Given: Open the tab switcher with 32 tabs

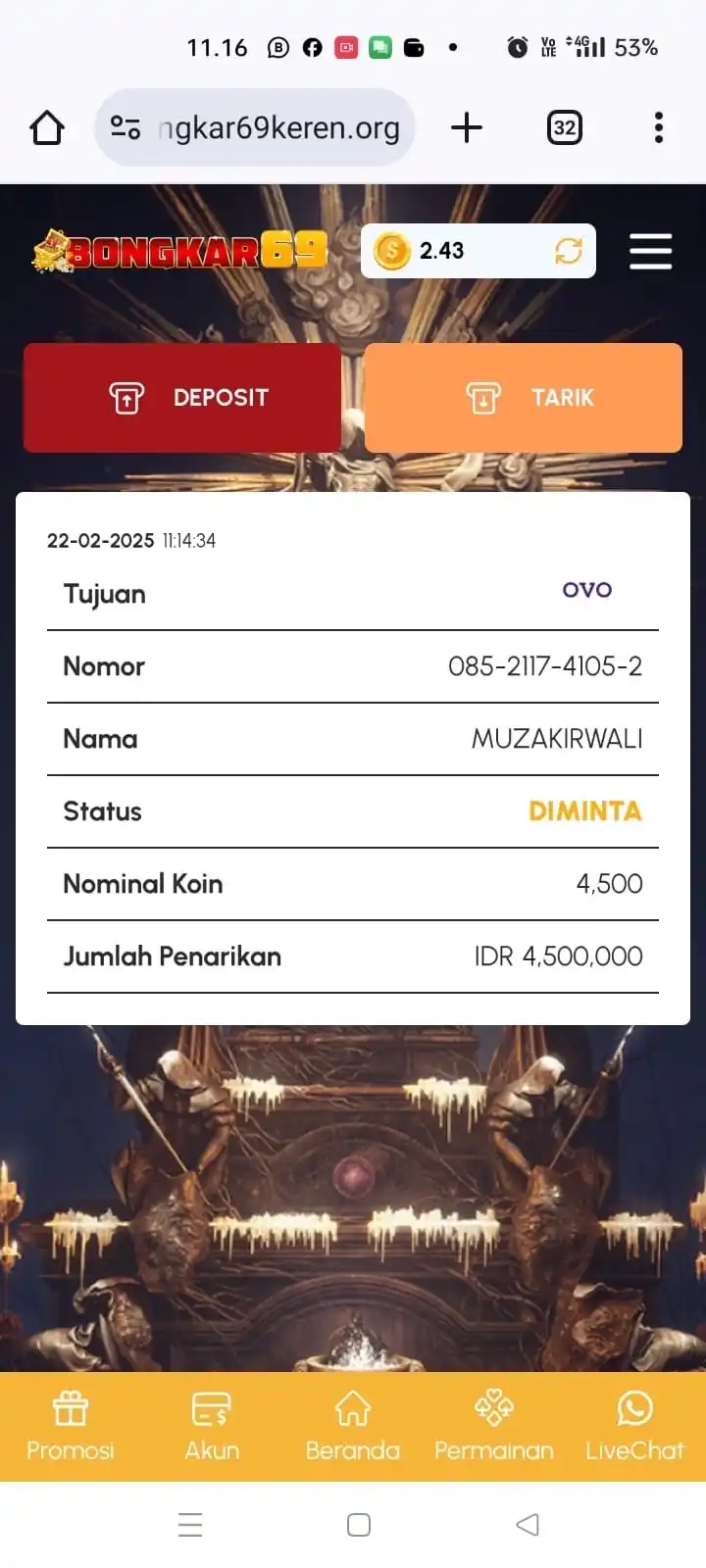Looking at the screenshot, I should point(564,127).
